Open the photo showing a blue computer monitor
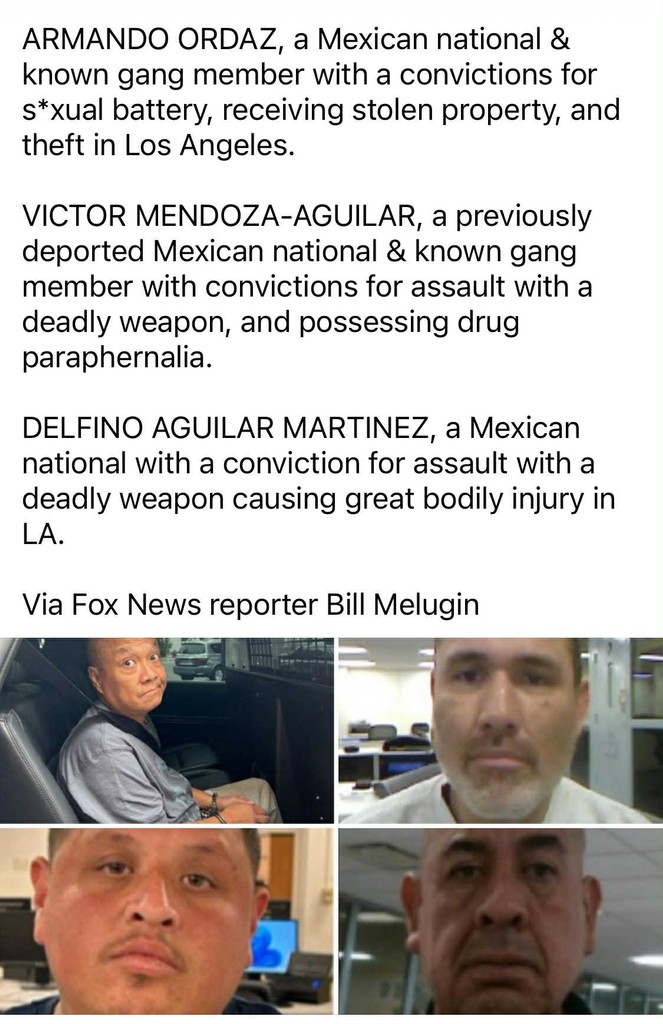Viewport: 663px width, 1024px height. pos(166,922)
